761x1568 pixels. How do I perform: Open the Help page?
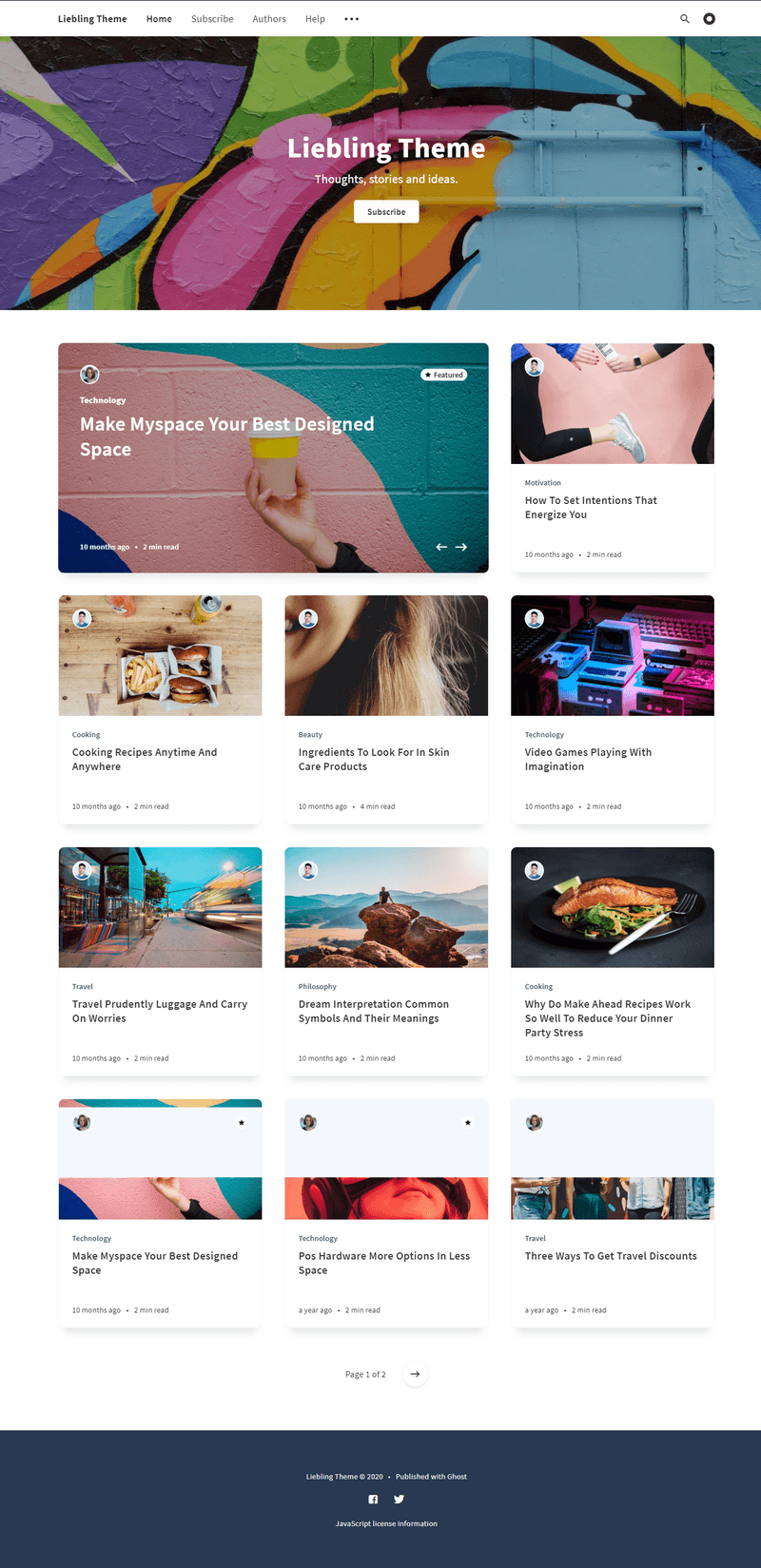tap(315, 19)
